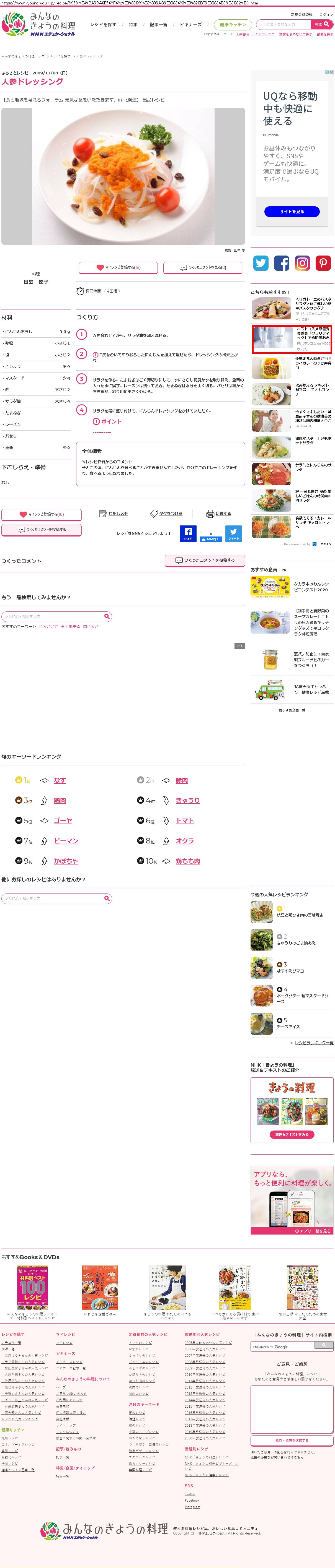Open the レシピを探す menu in header
Image resolution: width=335 pixels, height=1568 pixels.
coord(103,24)
